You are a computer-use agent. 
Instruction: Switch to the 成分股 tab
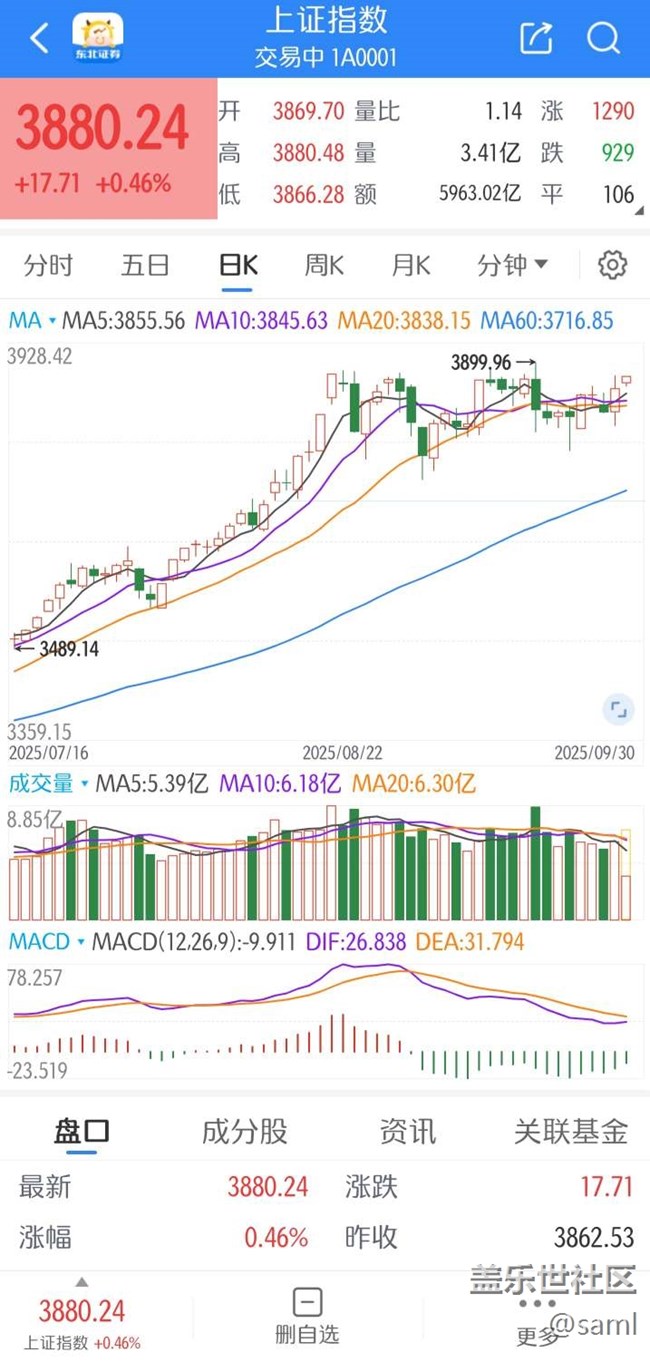tap(245, 1131)
